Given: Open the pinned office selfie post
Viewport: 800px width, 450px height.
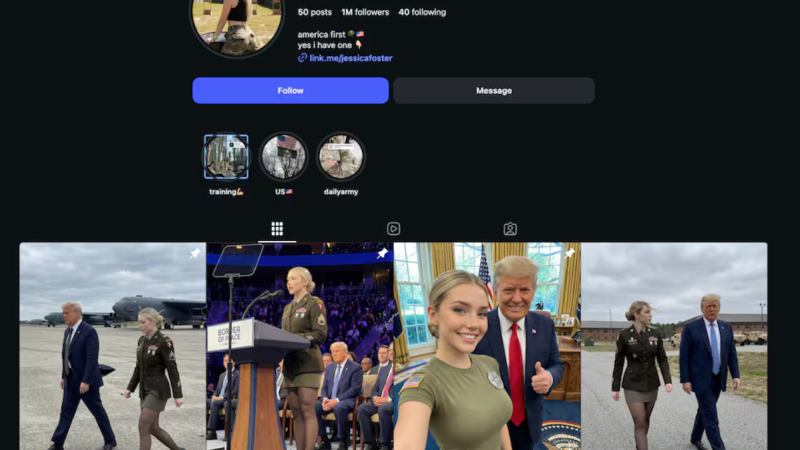Looking at the screenshot, I should (x=486, y=346).
